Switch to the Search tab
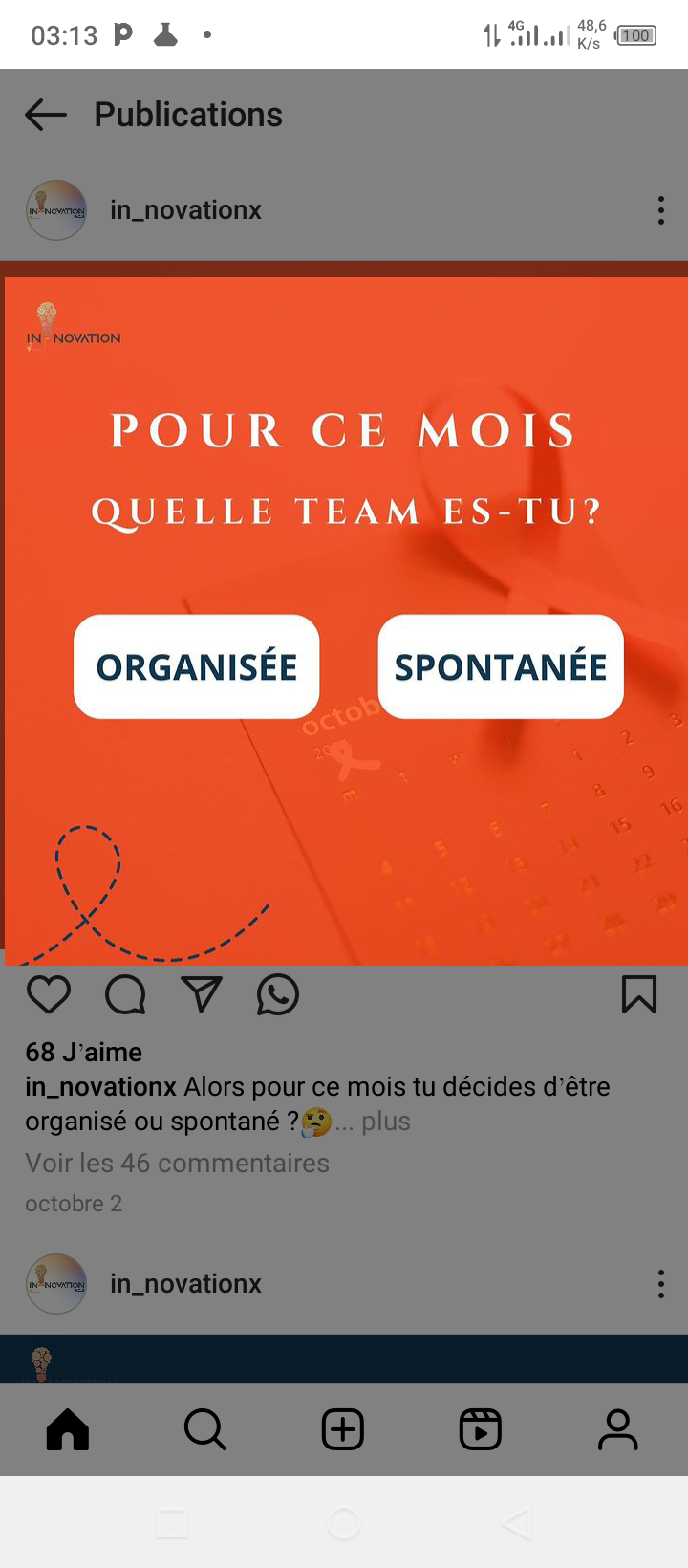688x1568 pixels. [x=205, y=1430]
